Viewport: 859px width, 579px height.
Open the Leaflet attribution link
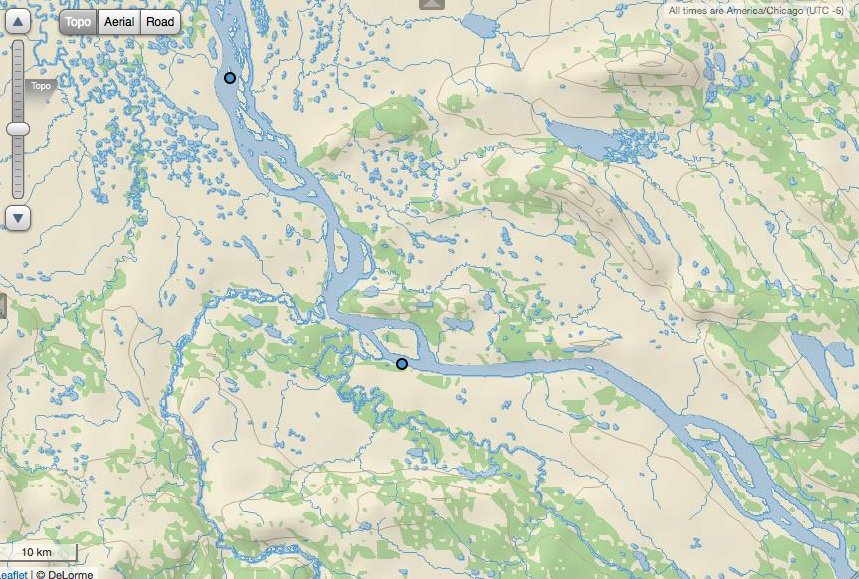(x=13, y=574)
